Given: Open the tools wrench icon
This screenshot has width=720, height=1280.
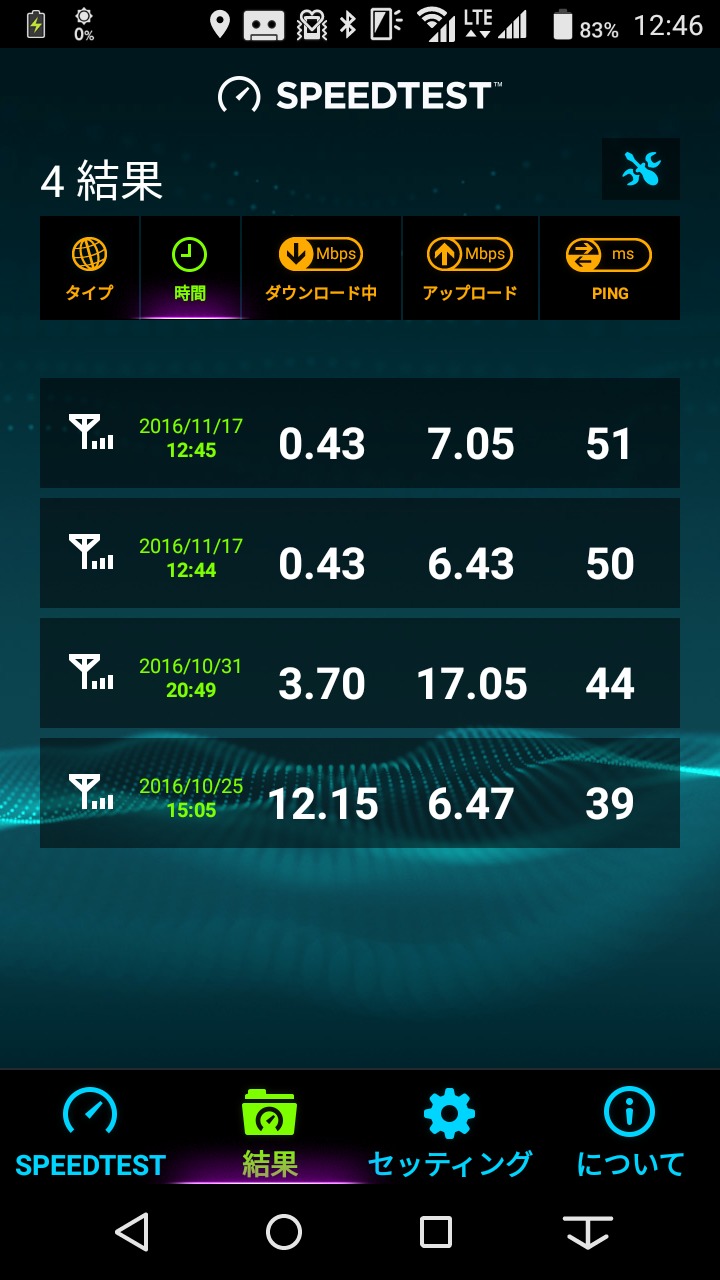Looking at the screenshot, I should (x=640, y=170).
